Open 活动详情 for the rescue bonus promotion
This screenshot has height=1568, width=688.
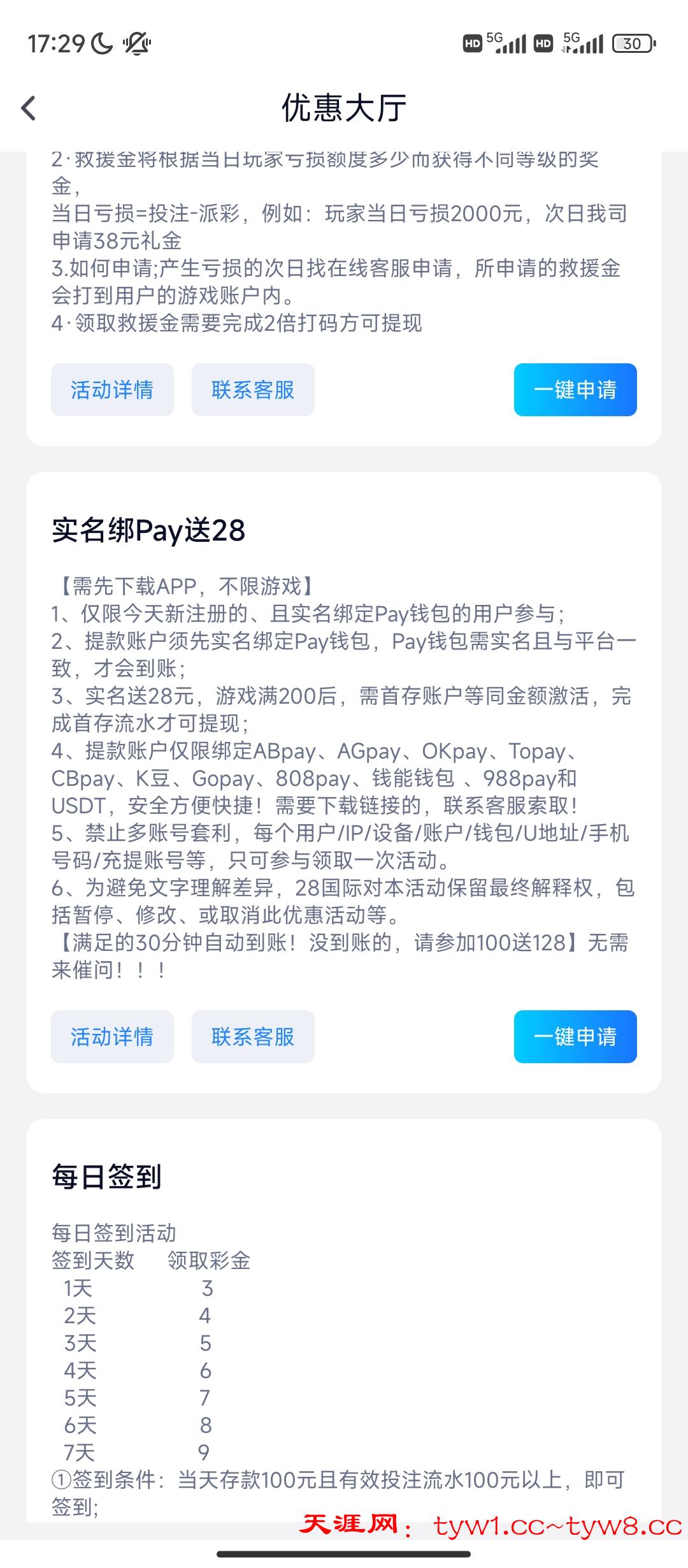pos(112,389)
